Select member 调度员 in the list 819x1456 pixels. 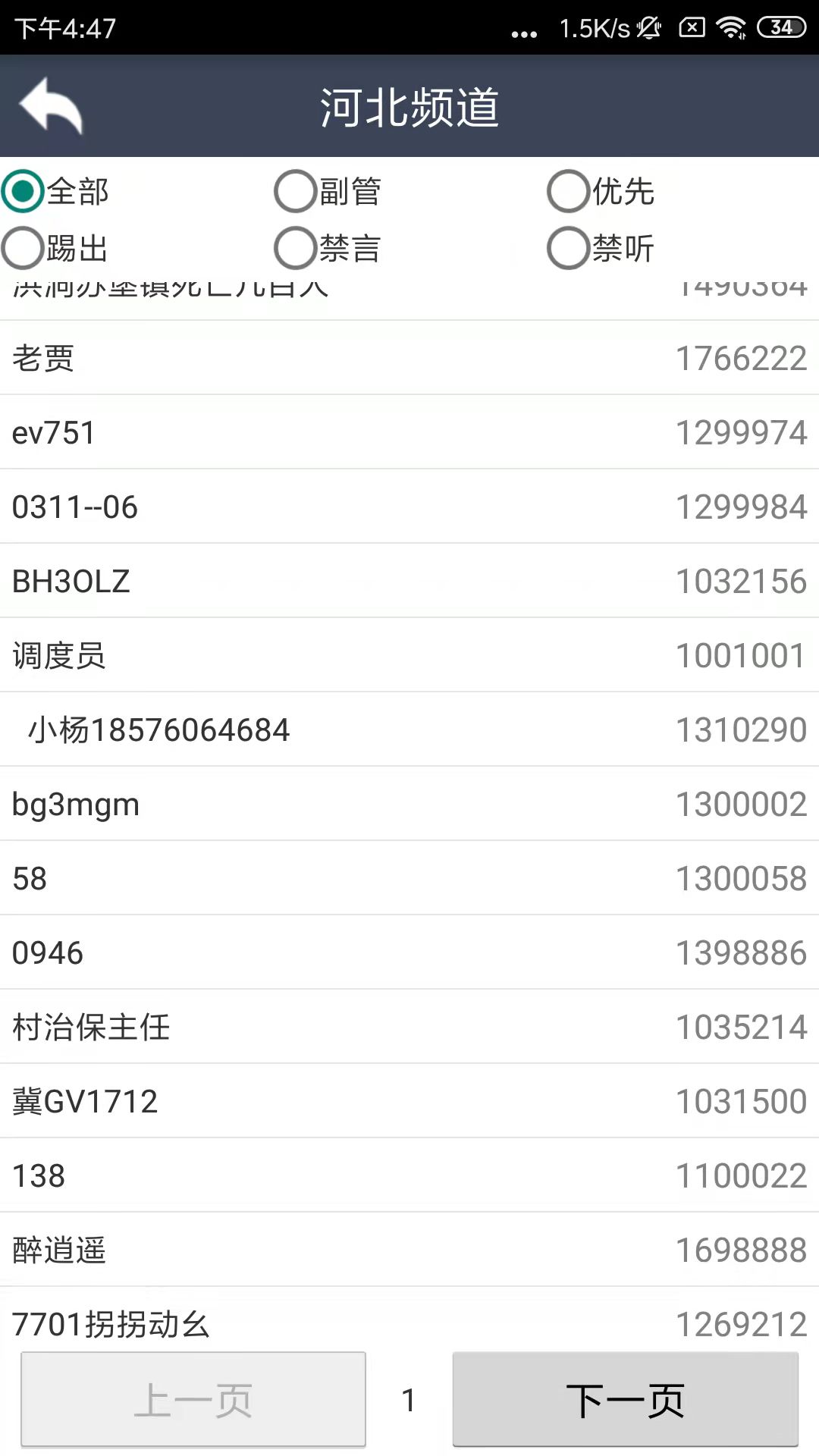point(409,655)
